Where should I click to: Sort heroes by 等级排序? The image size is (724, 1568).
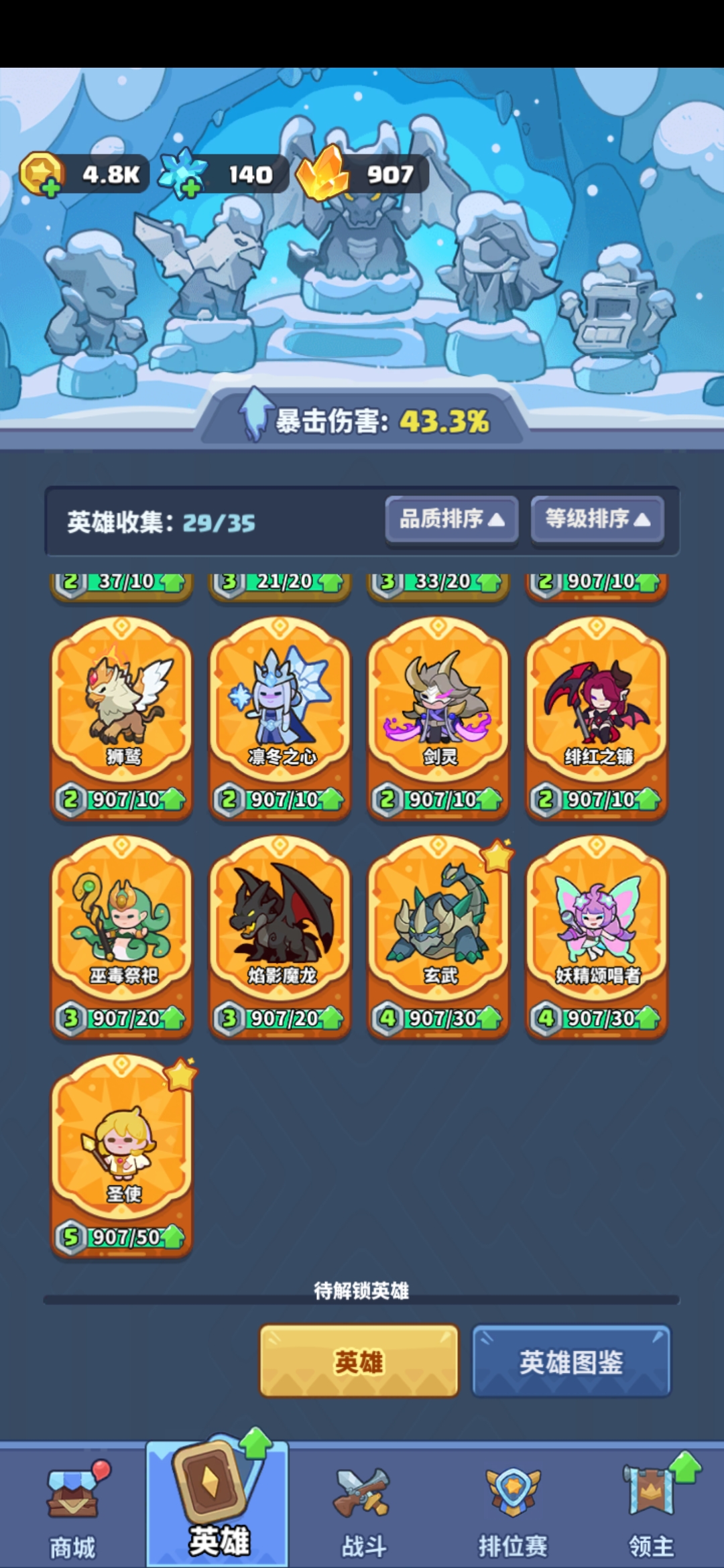(597, 519)
